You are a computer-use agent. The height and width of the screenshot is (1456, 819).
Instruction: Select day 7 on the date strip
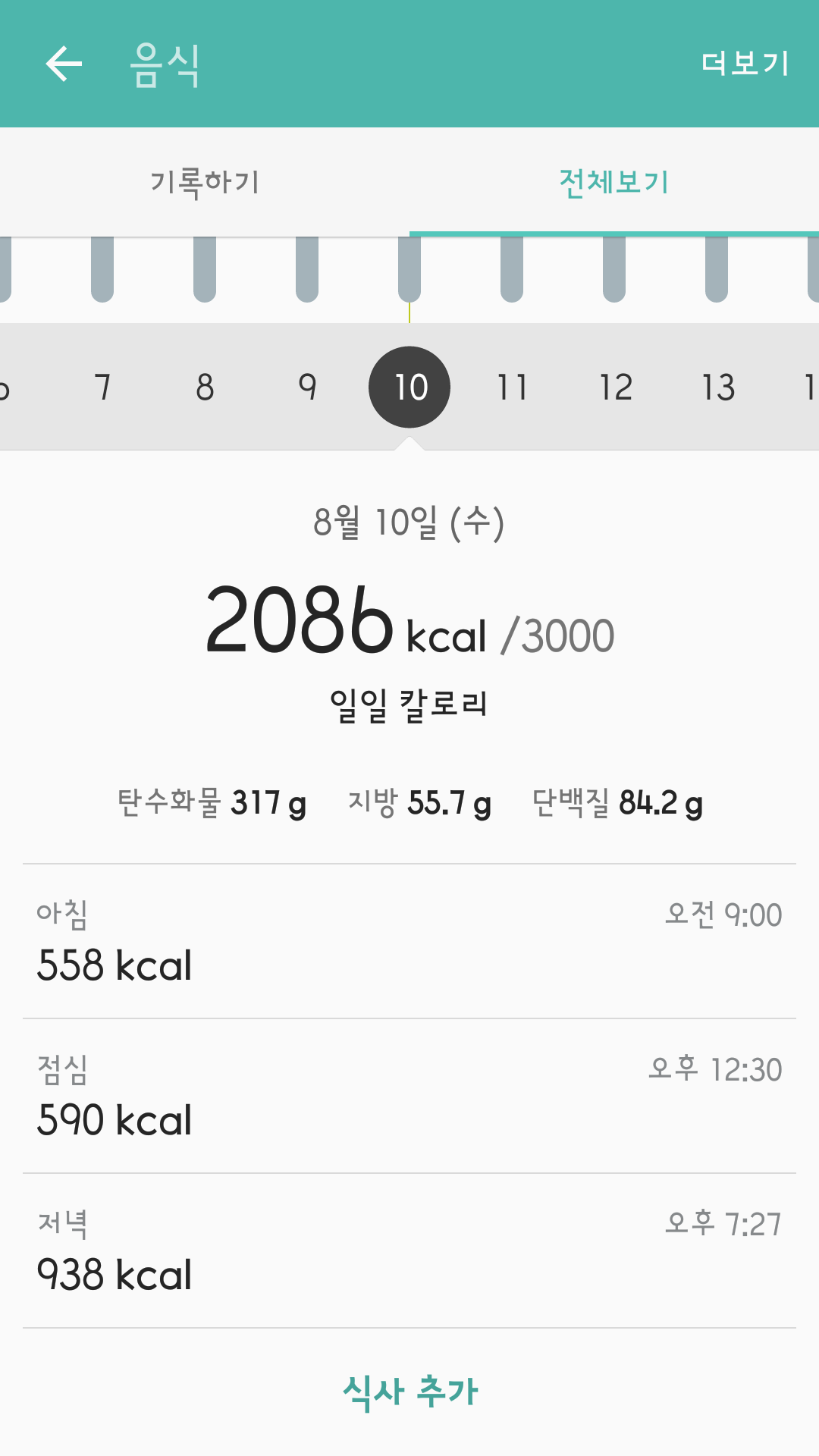click(102, 388)
